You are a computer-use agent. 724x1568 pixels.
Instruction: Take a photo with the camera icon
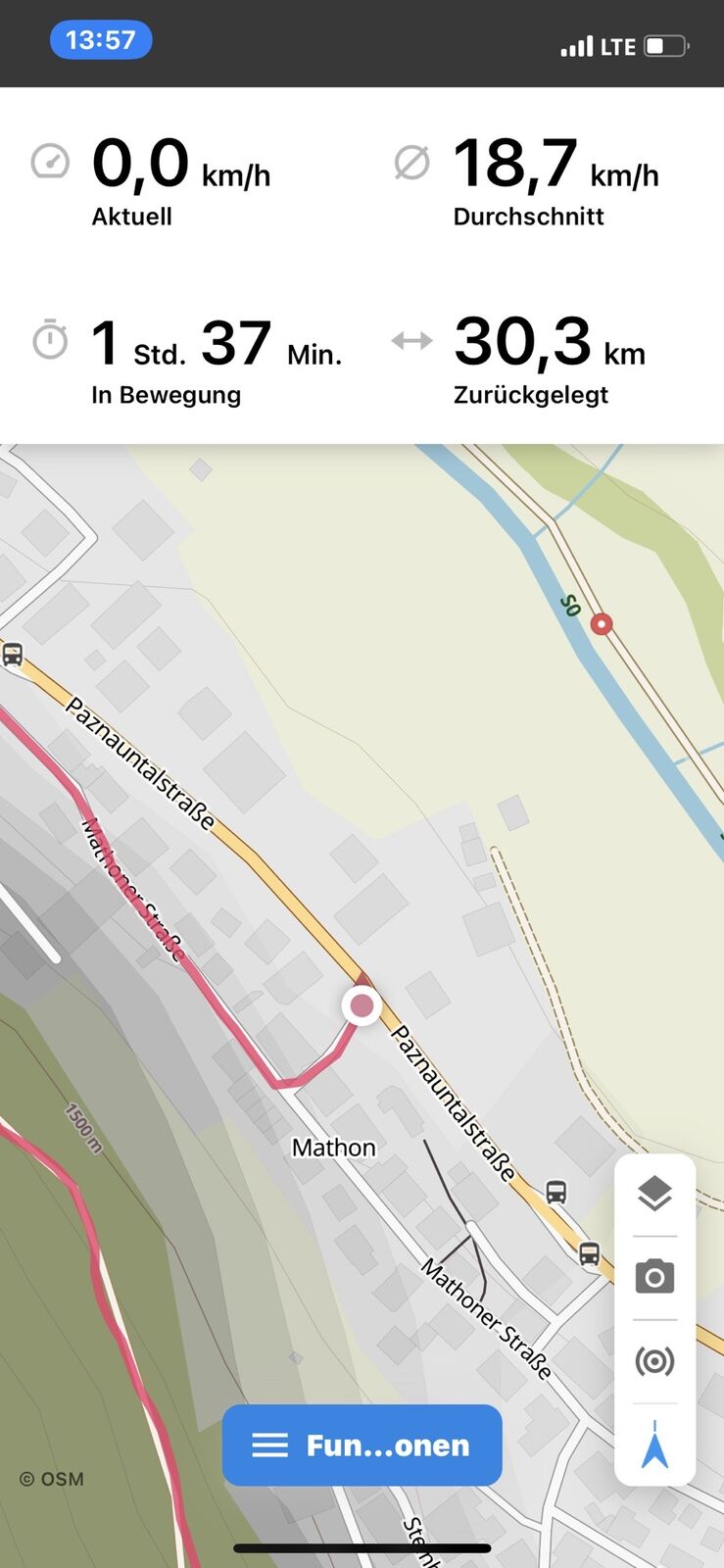point(654,1277)
